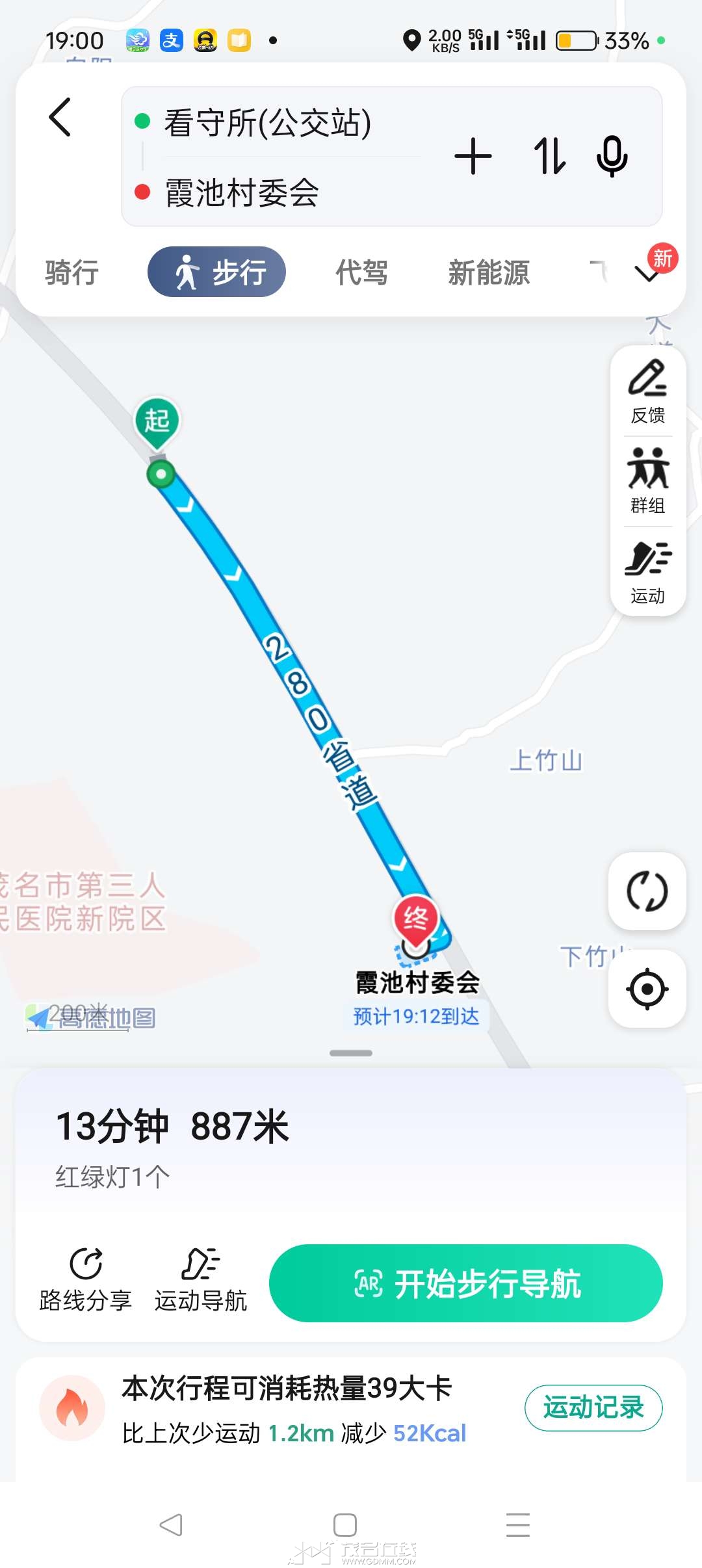Add a waypoint with the plus icon
Viewport: 702px width, 1568px height.
[x=473, y=156]
